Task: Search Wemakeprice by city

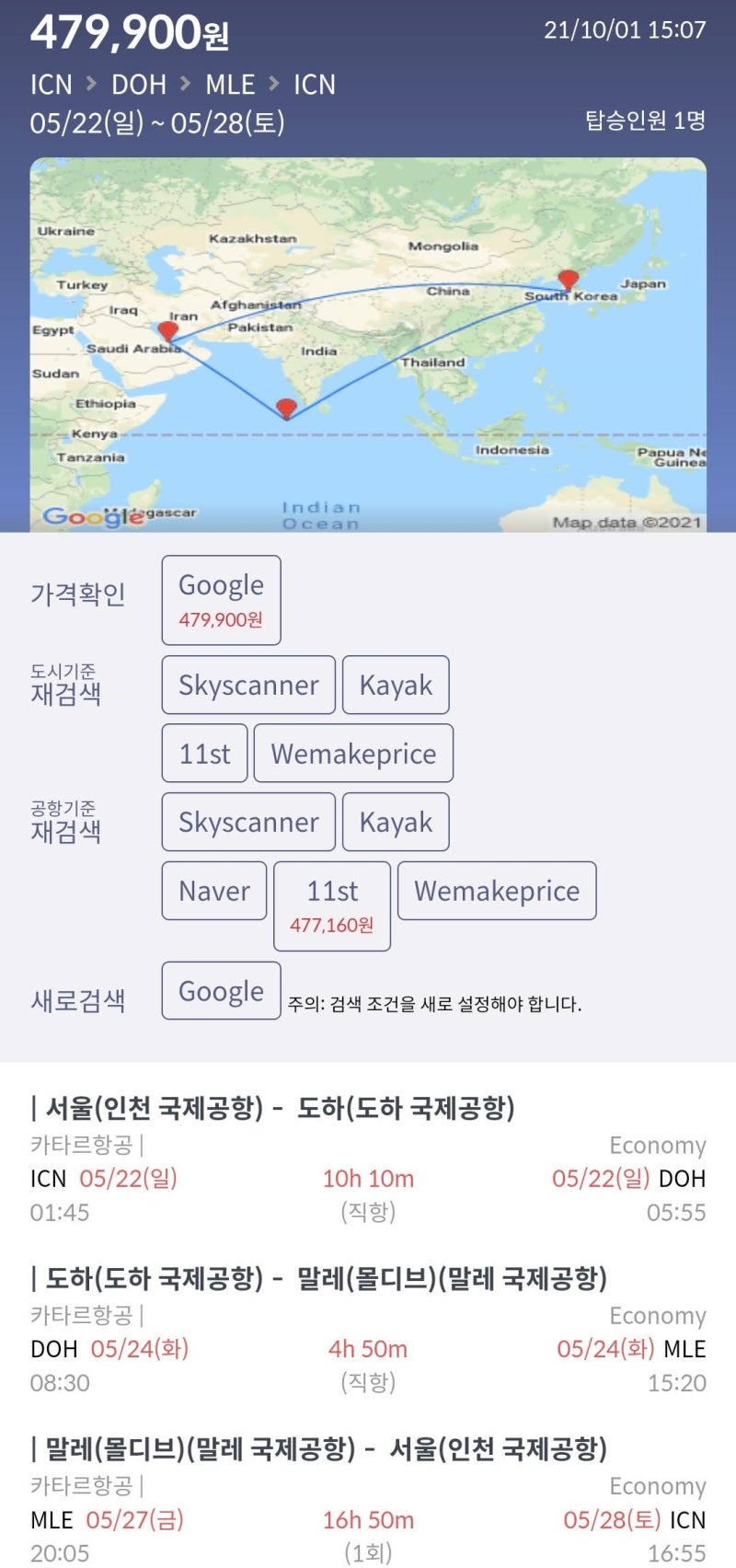Action: click(354, 753)
